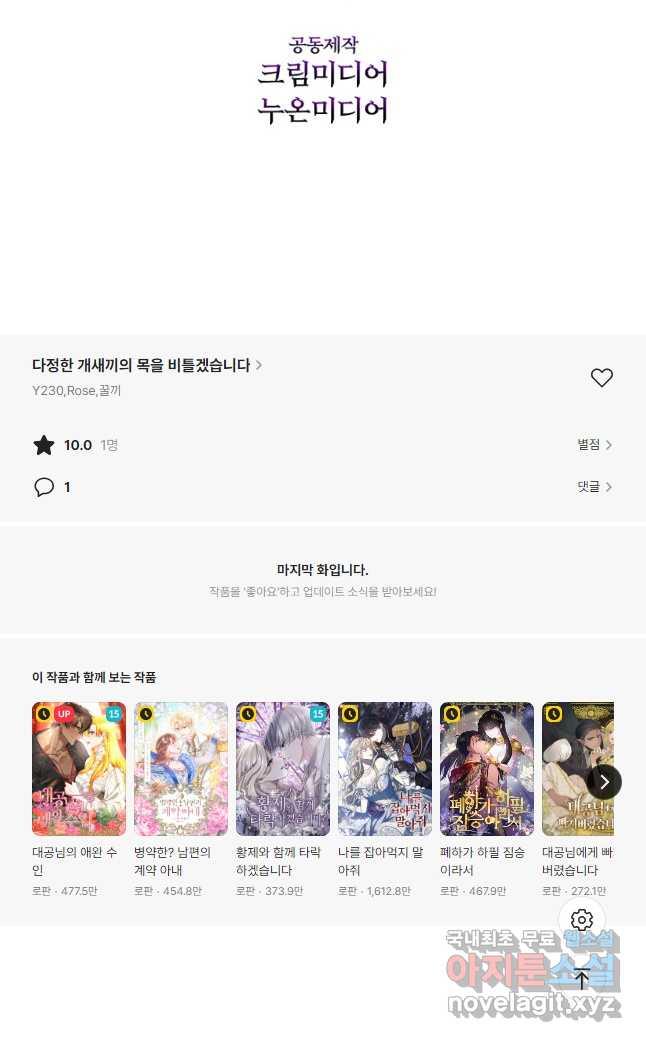Open the 댓글 comments page
The height and width of the screenshot is (1042, 646).
coord(594,487)
